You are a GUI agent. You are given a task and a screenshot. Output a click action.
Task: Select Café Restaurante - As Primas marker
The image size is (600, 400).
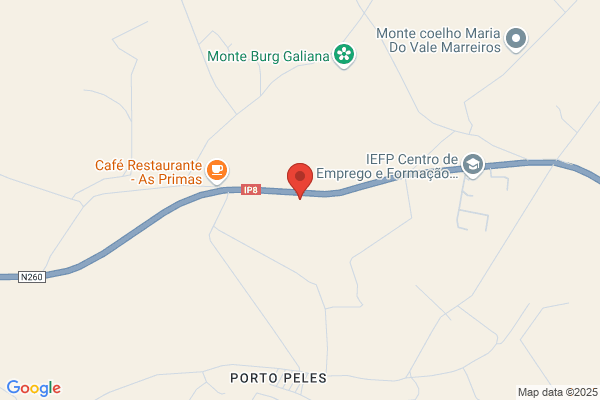tap(217, 171)
